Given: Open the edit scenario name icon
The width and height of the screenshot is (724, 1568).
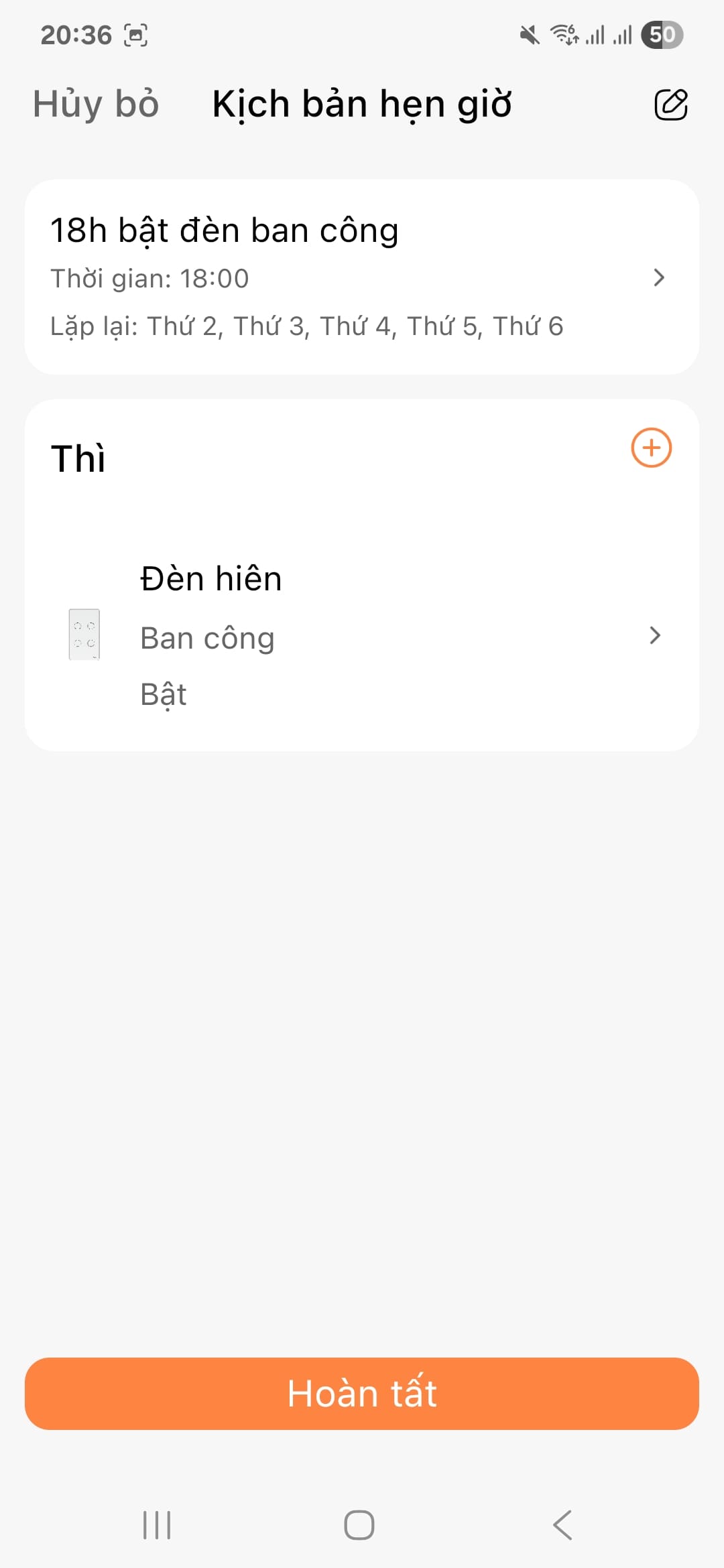Looking at the screenshot, I should click(x=670, y=105).
